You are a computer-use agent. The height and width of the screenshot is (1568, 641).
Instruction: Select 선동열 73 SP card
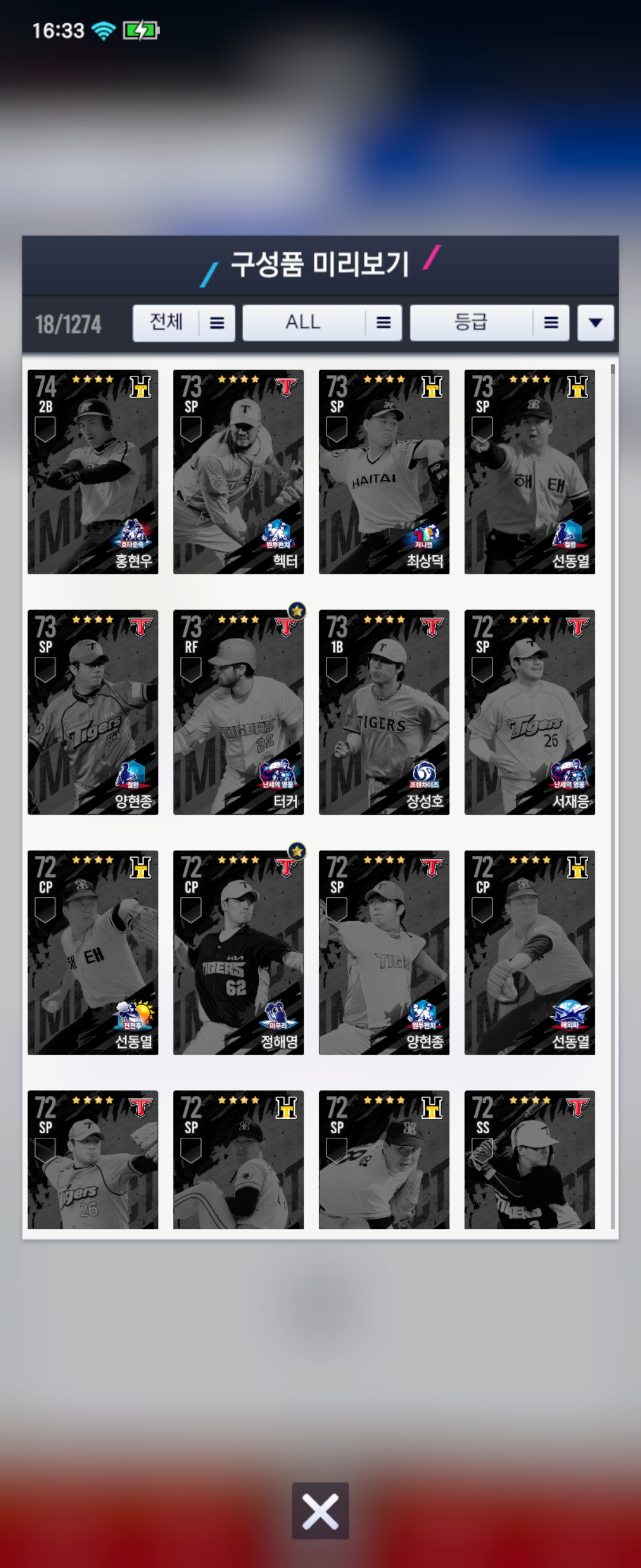[x=529, y=472]
